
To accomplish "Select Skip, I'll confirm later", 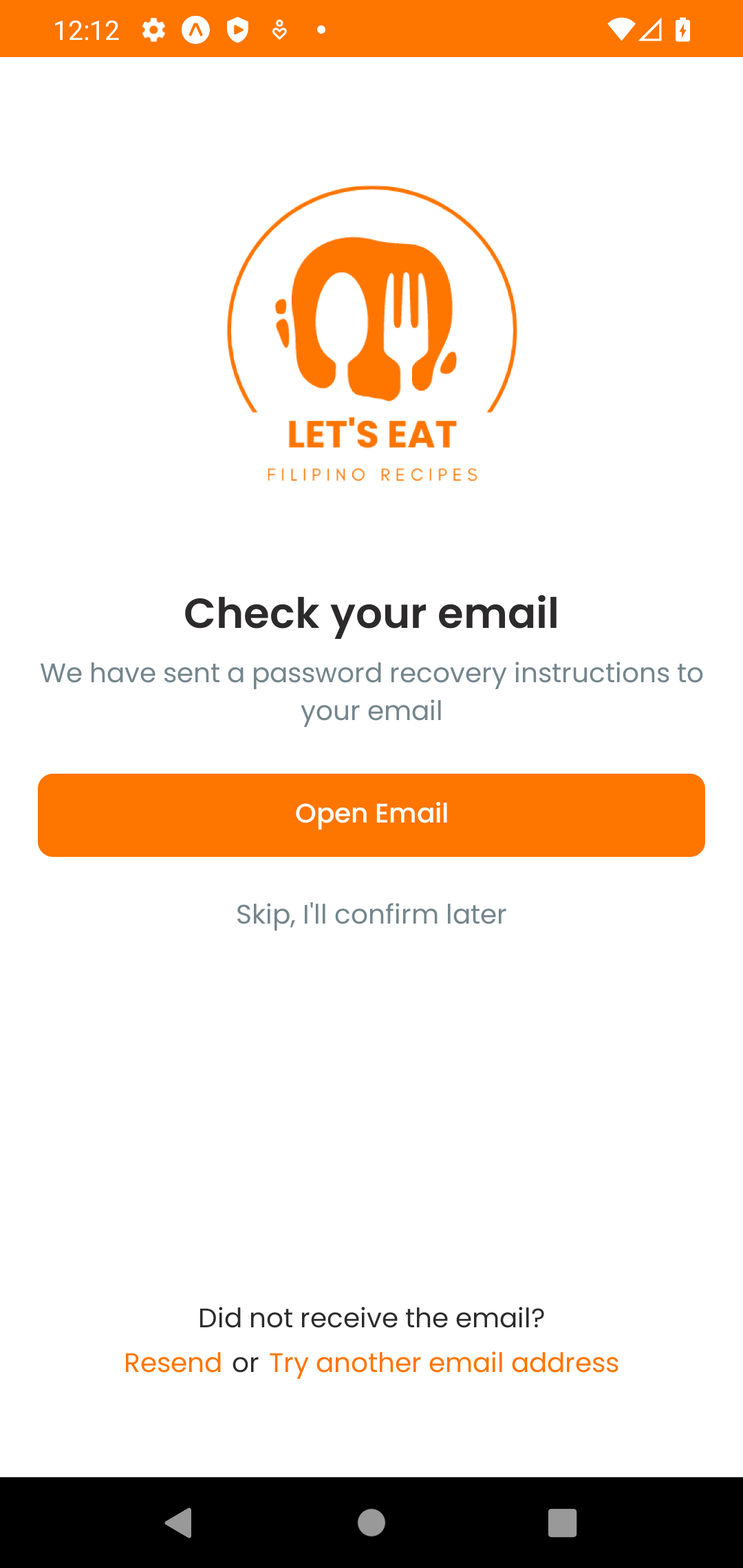I will point(371,915).
